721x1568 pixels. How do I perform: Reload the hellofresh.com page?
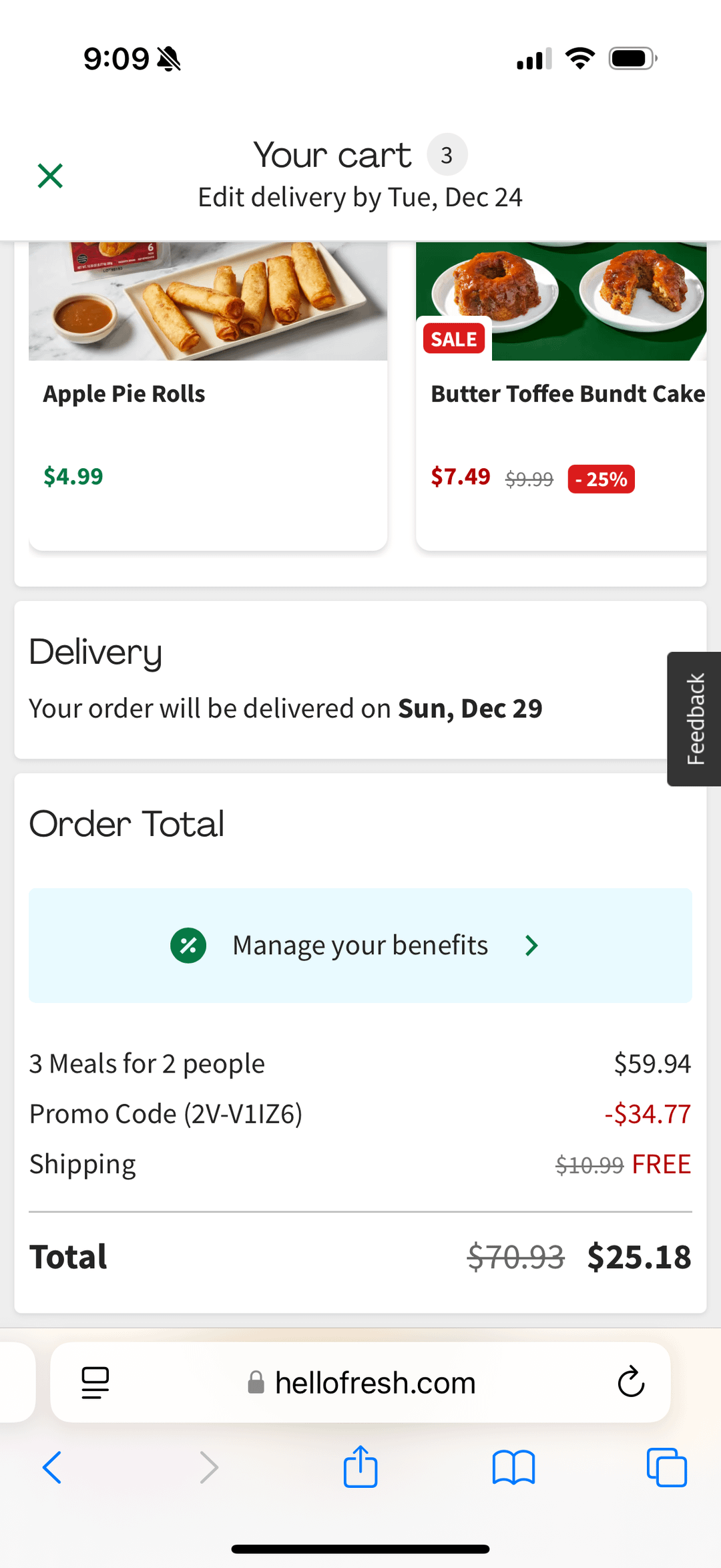pos(631,1382)
